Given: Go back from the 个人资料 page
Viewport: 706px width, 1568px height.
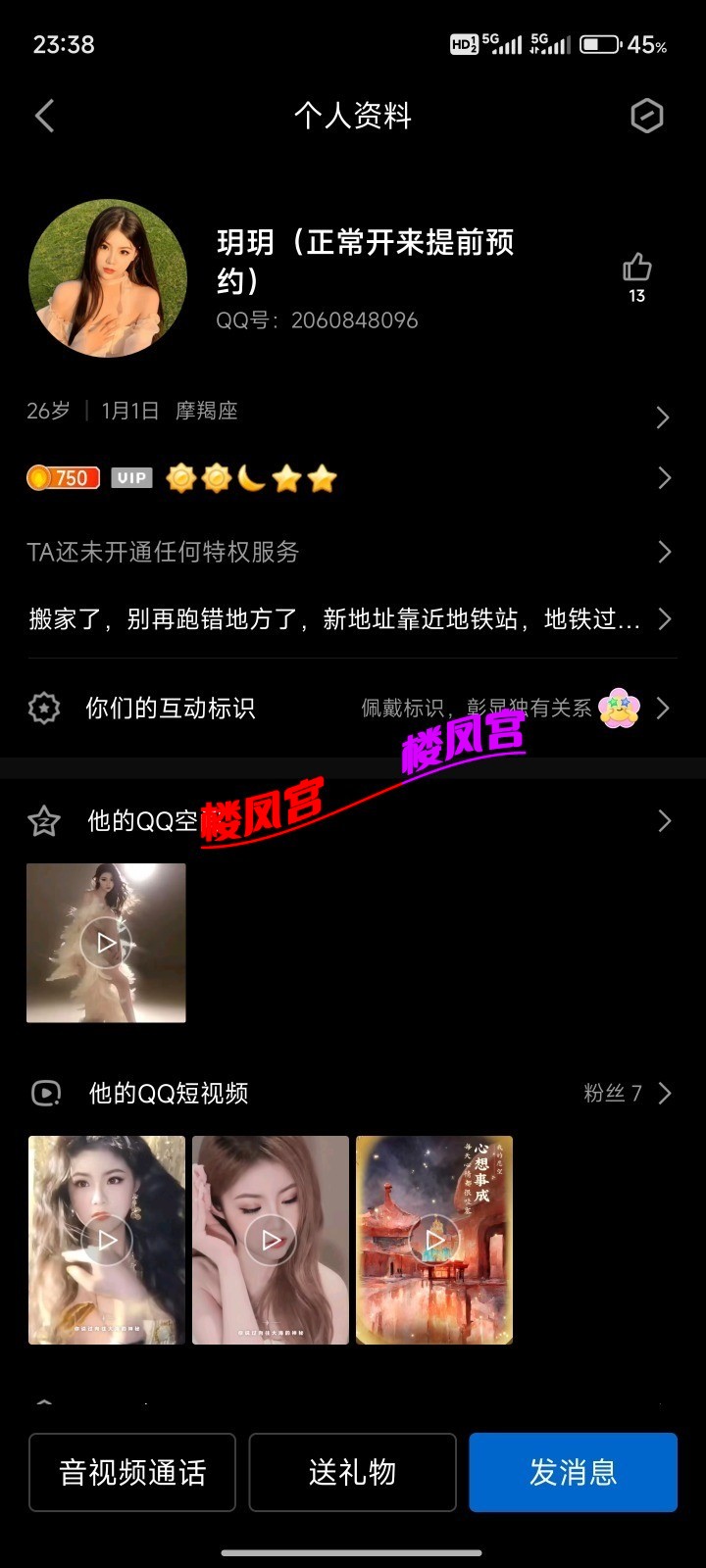Looking at the screenshot, I should (x=45, y=117).
